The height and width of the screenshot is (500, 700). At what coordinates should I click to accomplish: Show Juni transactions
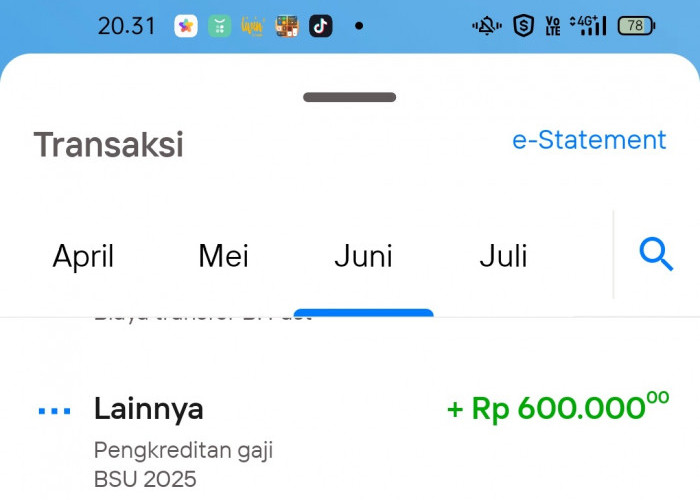pos(363,256)
